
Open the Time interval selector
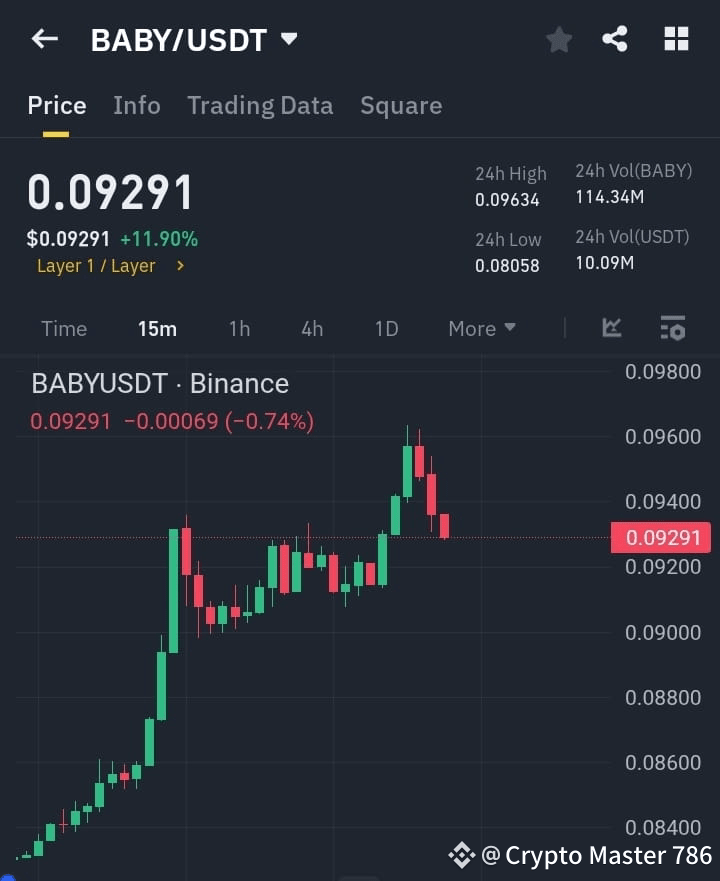coord(63,328)
